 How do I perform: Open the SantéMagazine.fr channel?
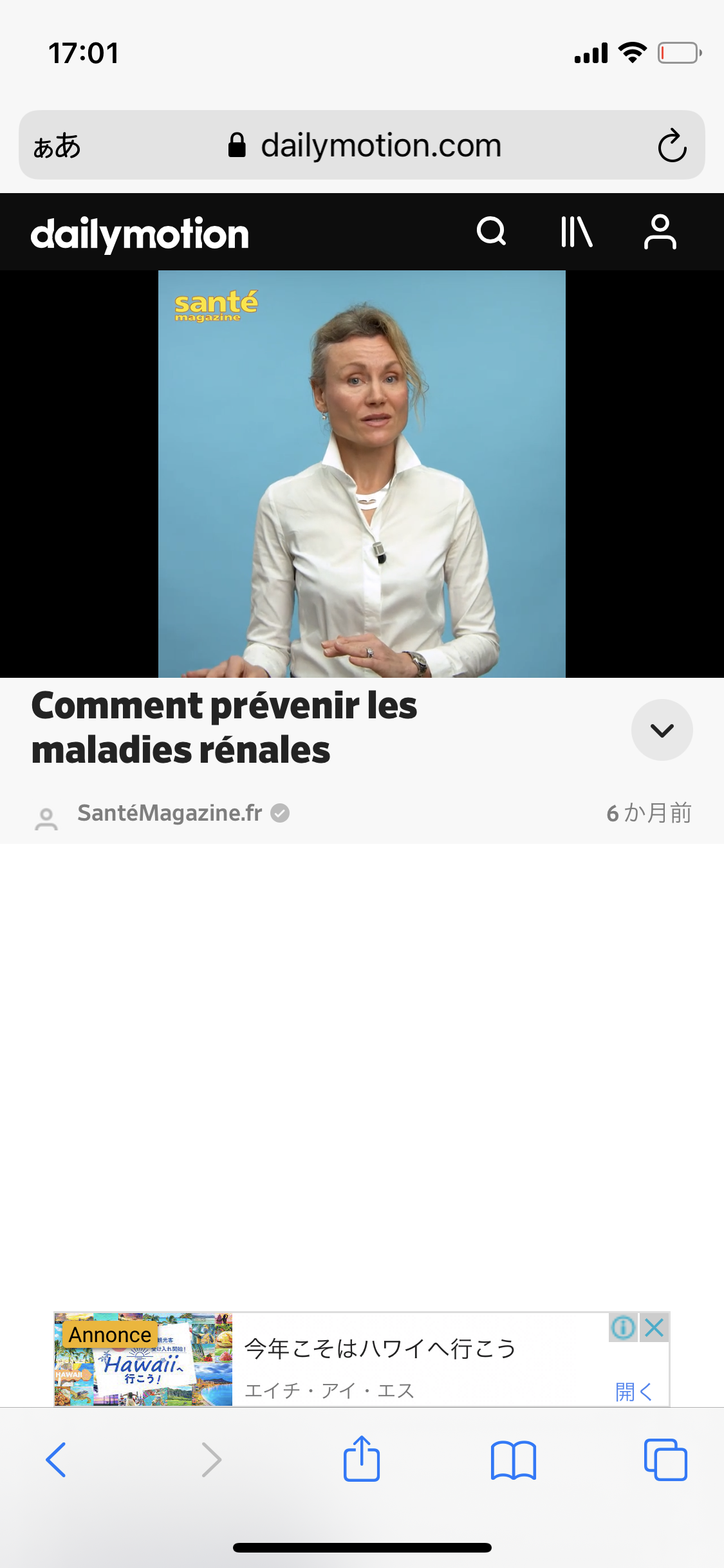pos(170,813)
